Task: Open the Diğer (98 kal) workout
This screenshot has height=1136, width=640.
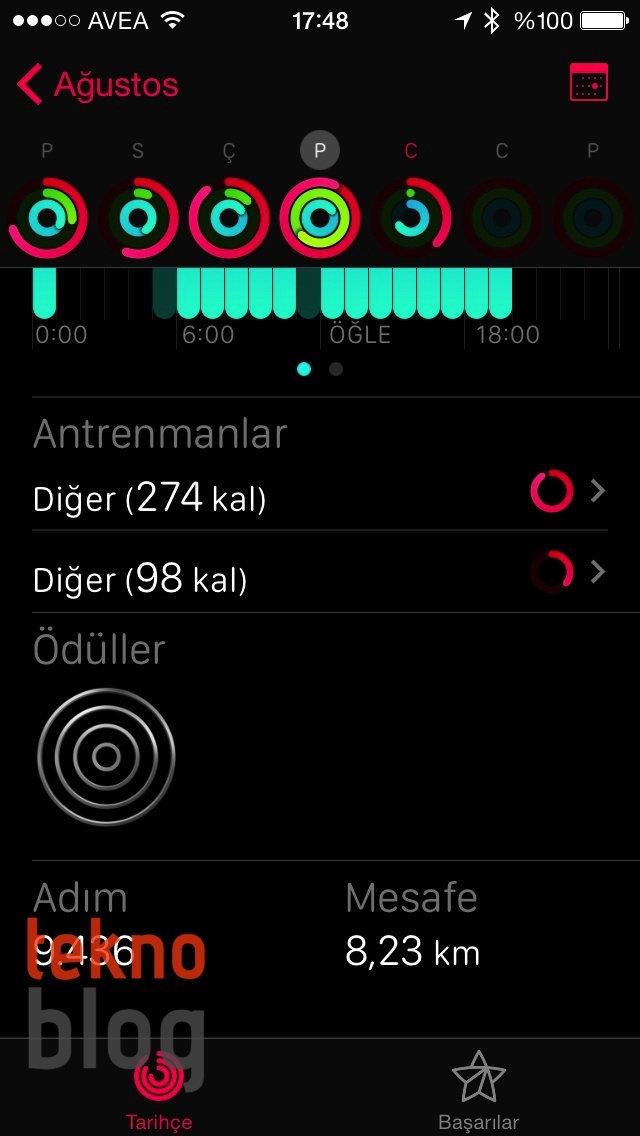Action: click(x=320, y=578)
